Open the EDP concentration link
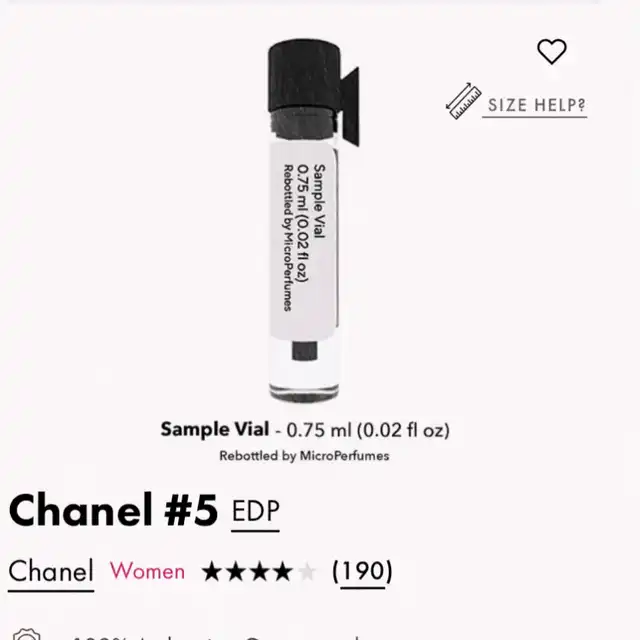The height and width of the screenshot is (640, 640). tap(255, 512)
